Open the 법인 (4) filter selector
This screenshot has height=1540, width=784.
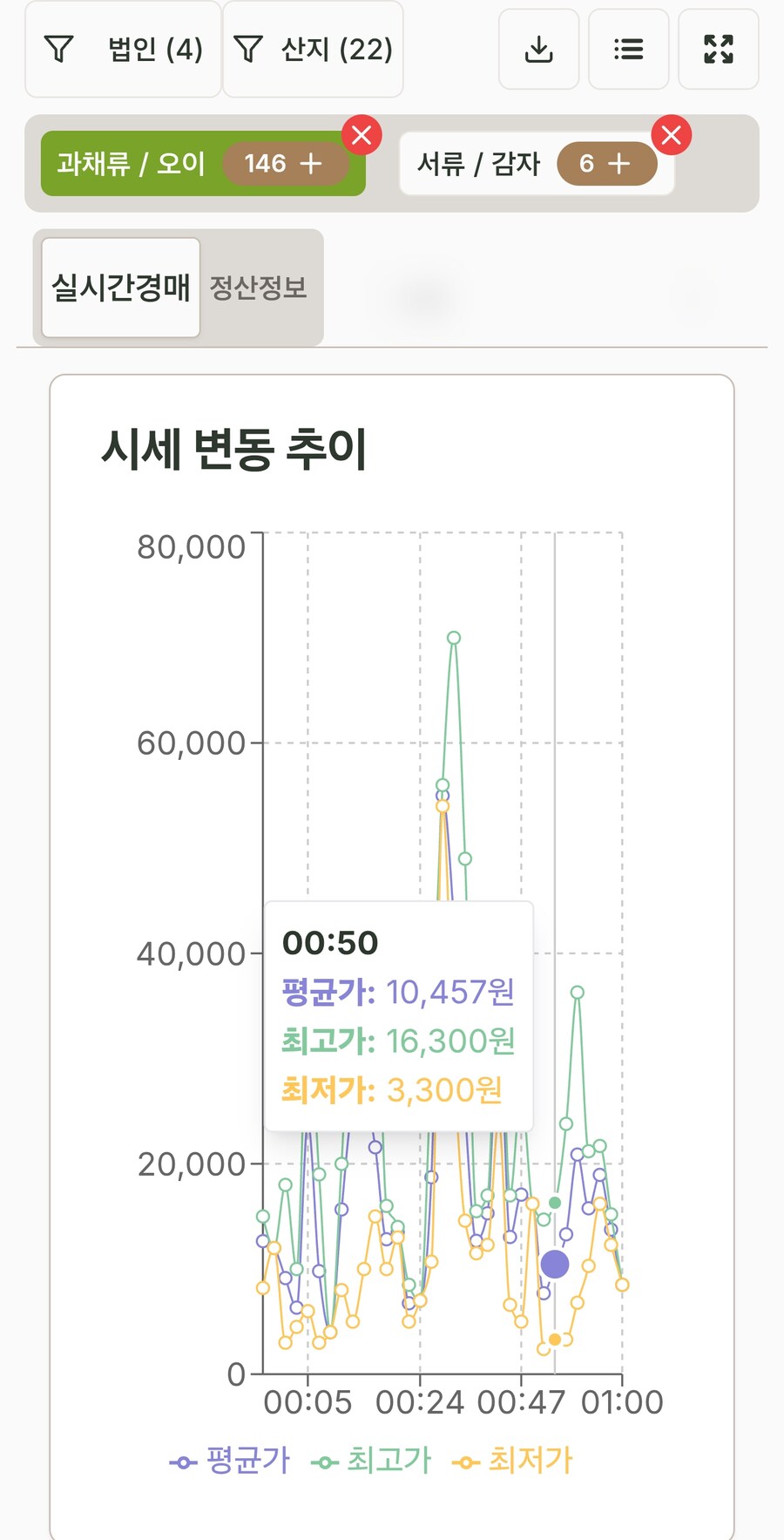(x=123, y=50)
